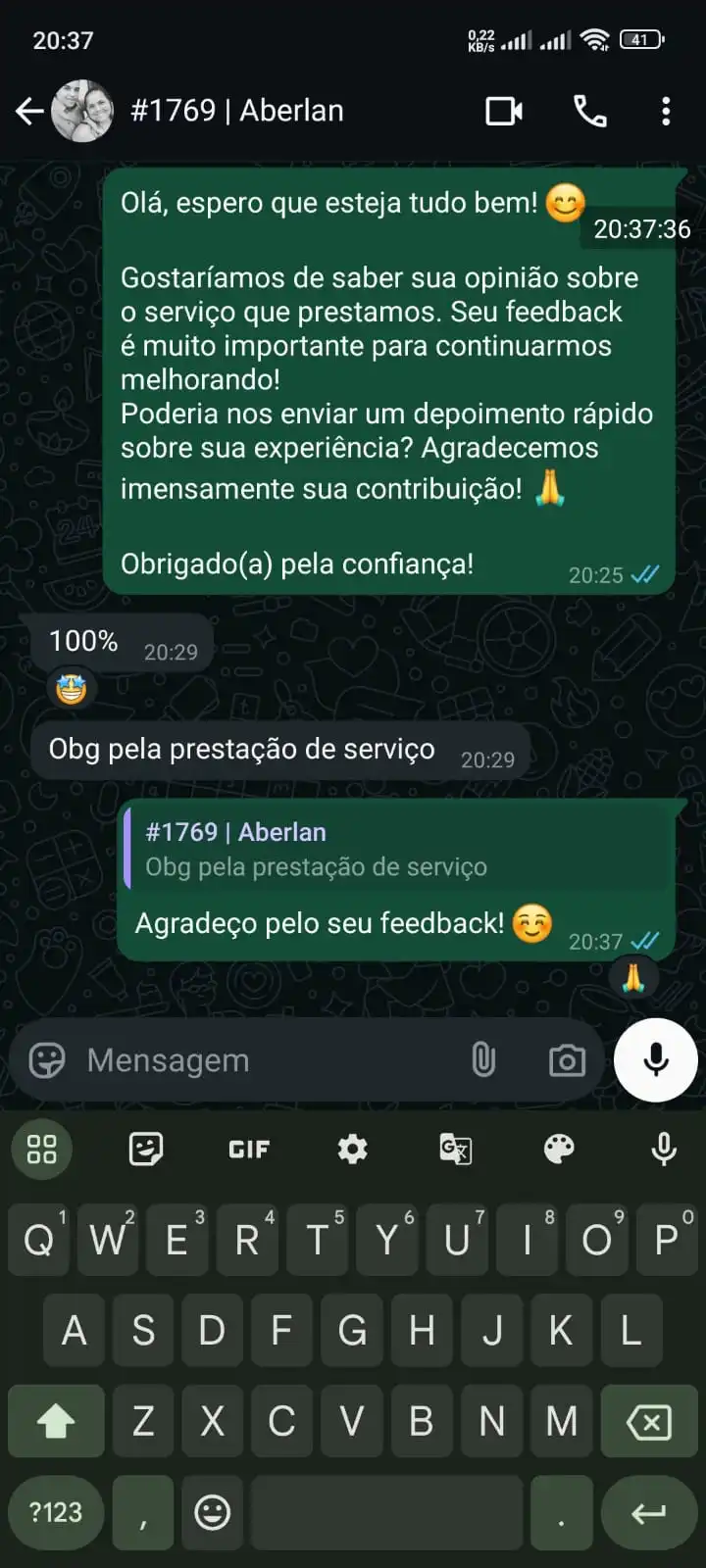
Task: Switch keyboard to numbers and symbols
Action: pyautogui.click(x=56, y=1512)
